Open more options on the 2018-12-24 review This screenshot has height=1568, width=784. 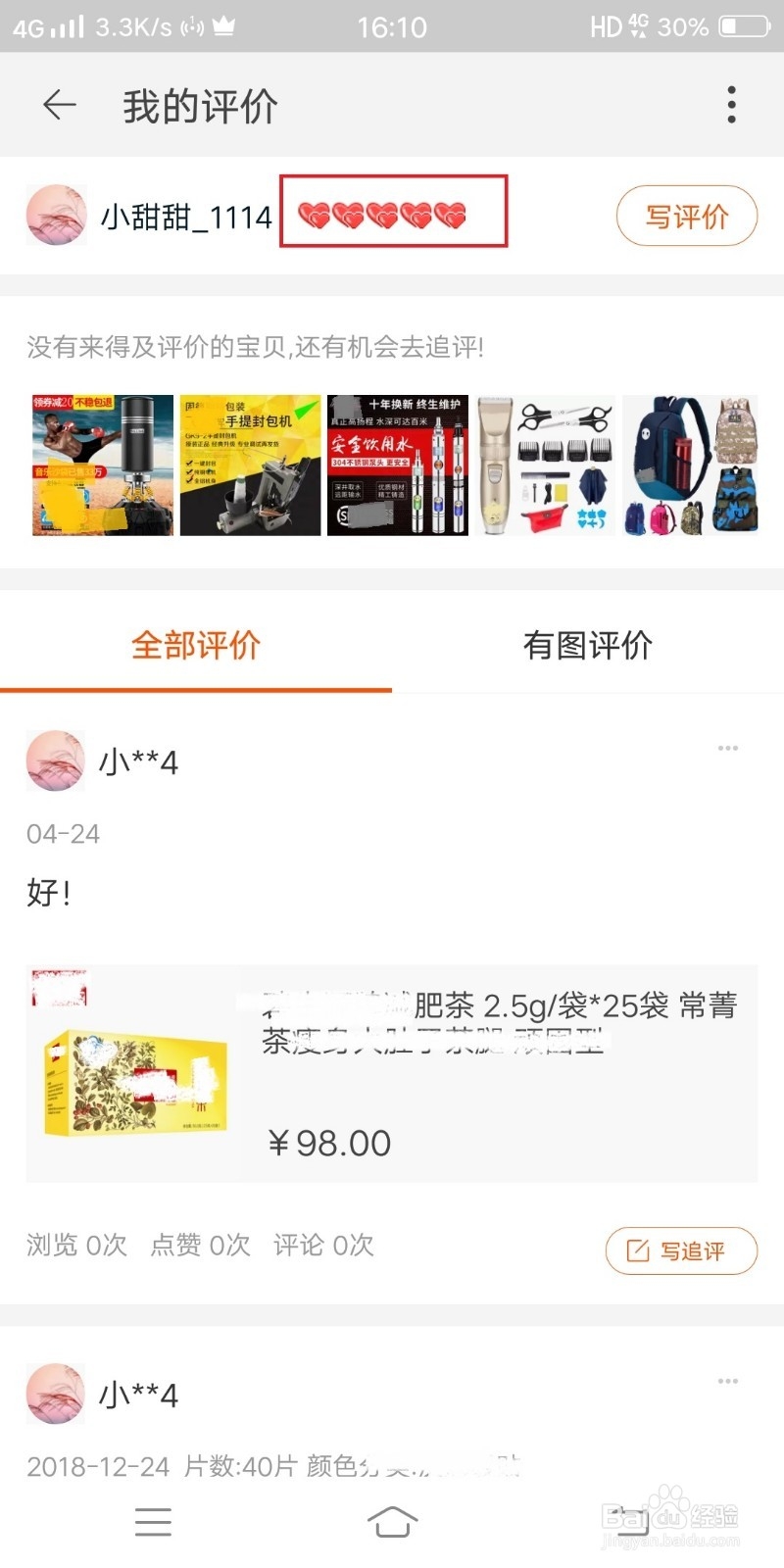point(727,1381)
